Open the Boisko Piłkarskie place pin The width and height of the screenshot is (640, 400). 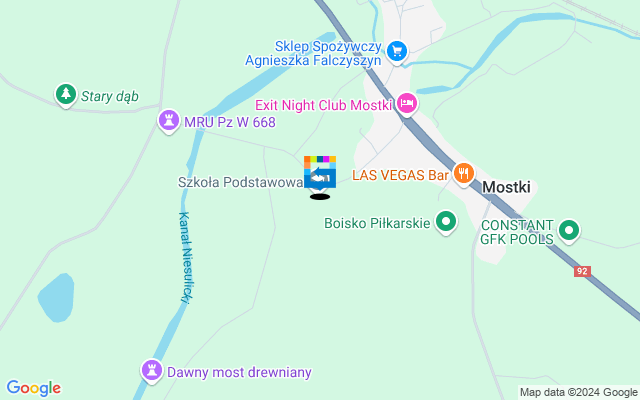coord(446,222)
